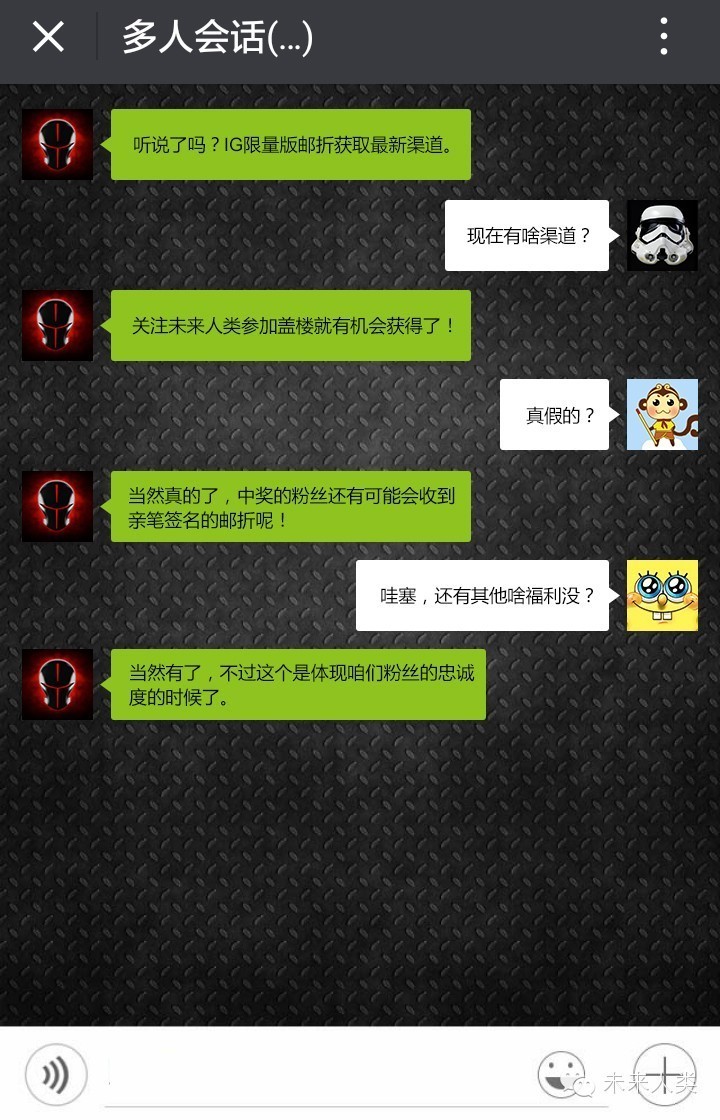Focus the message text field

click(x=310, y=1078)
